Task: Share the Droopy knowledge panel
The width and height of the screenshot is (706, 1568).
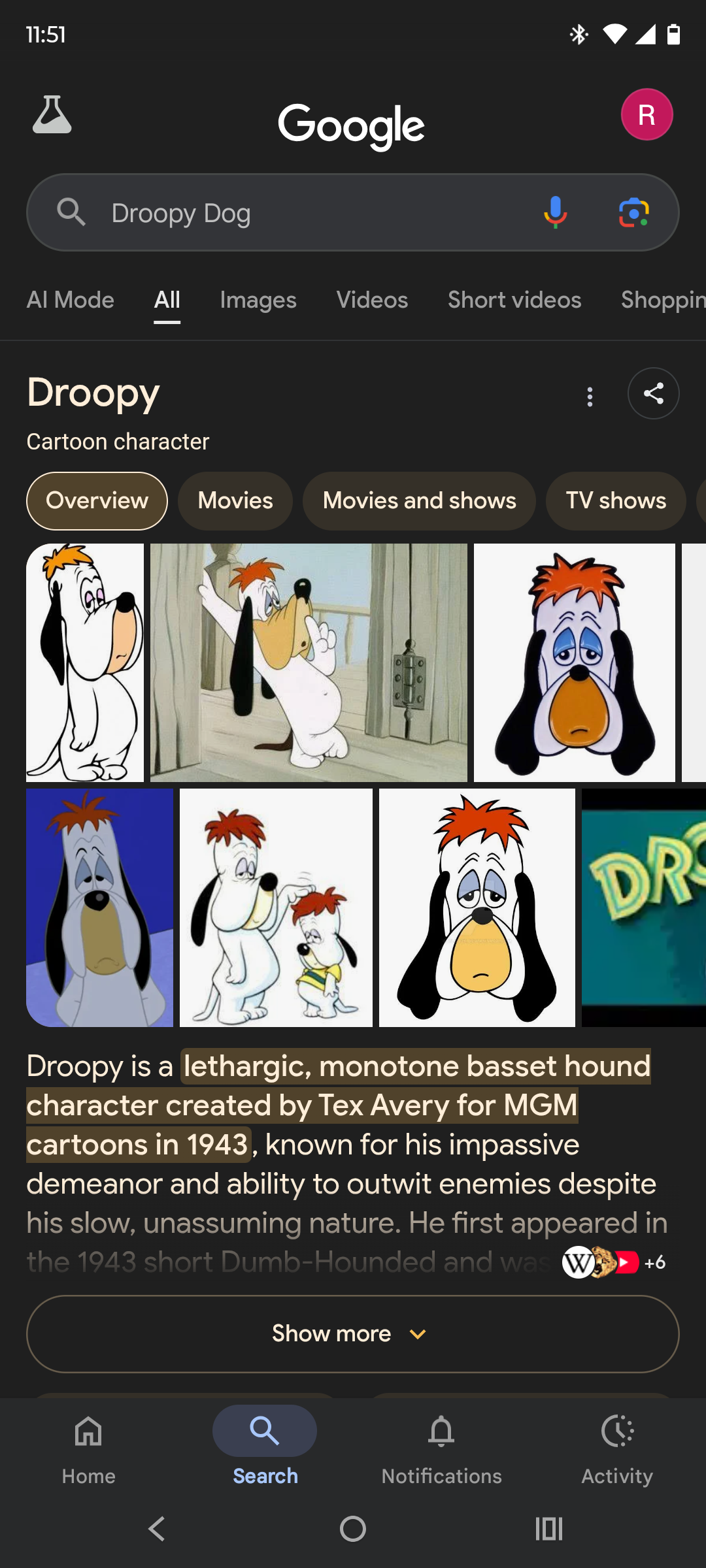Action: click(653, 393)
